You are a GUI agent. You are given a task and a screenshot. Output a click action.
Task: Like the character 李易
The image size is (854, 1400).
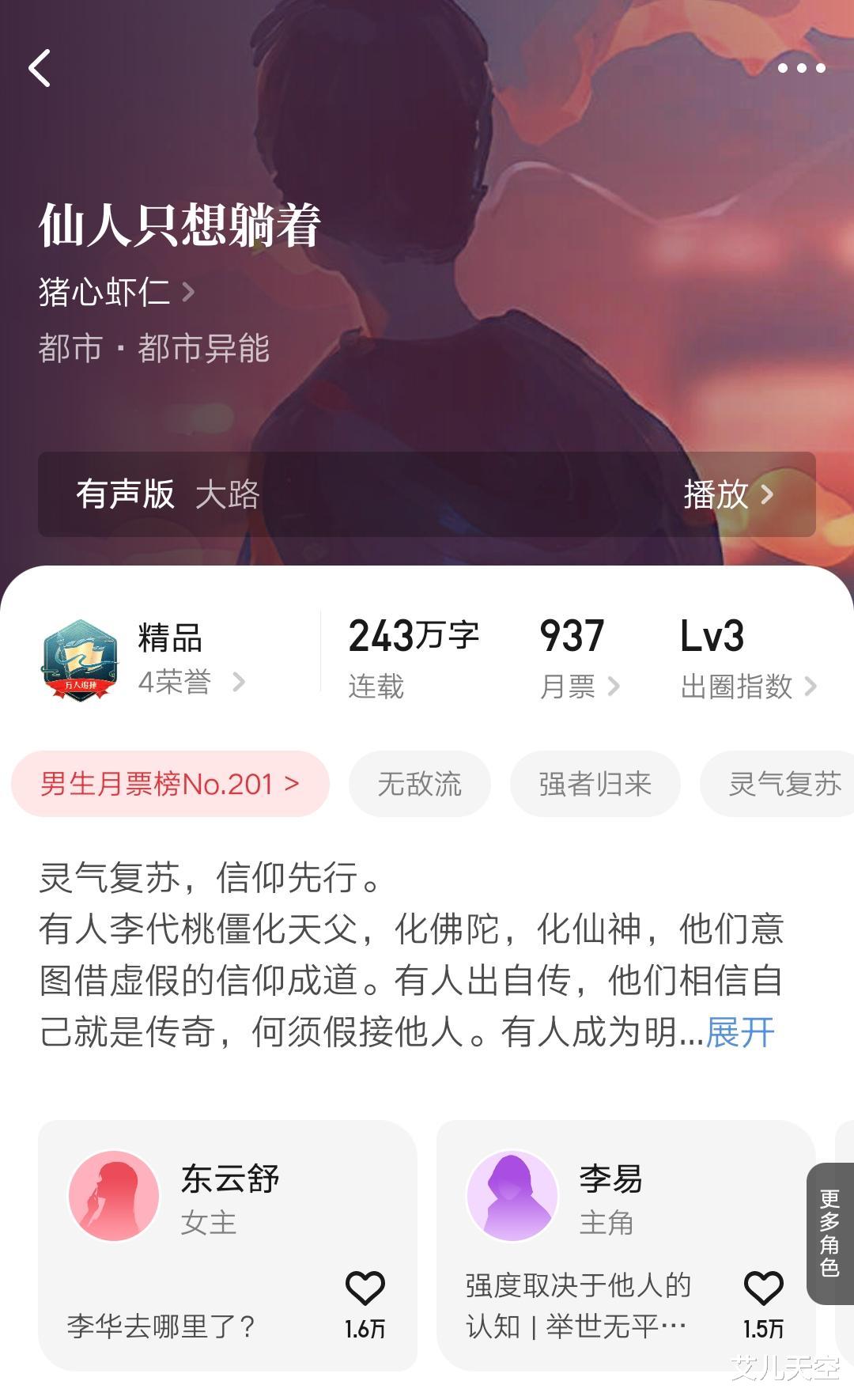click(x=763, y=1289)
